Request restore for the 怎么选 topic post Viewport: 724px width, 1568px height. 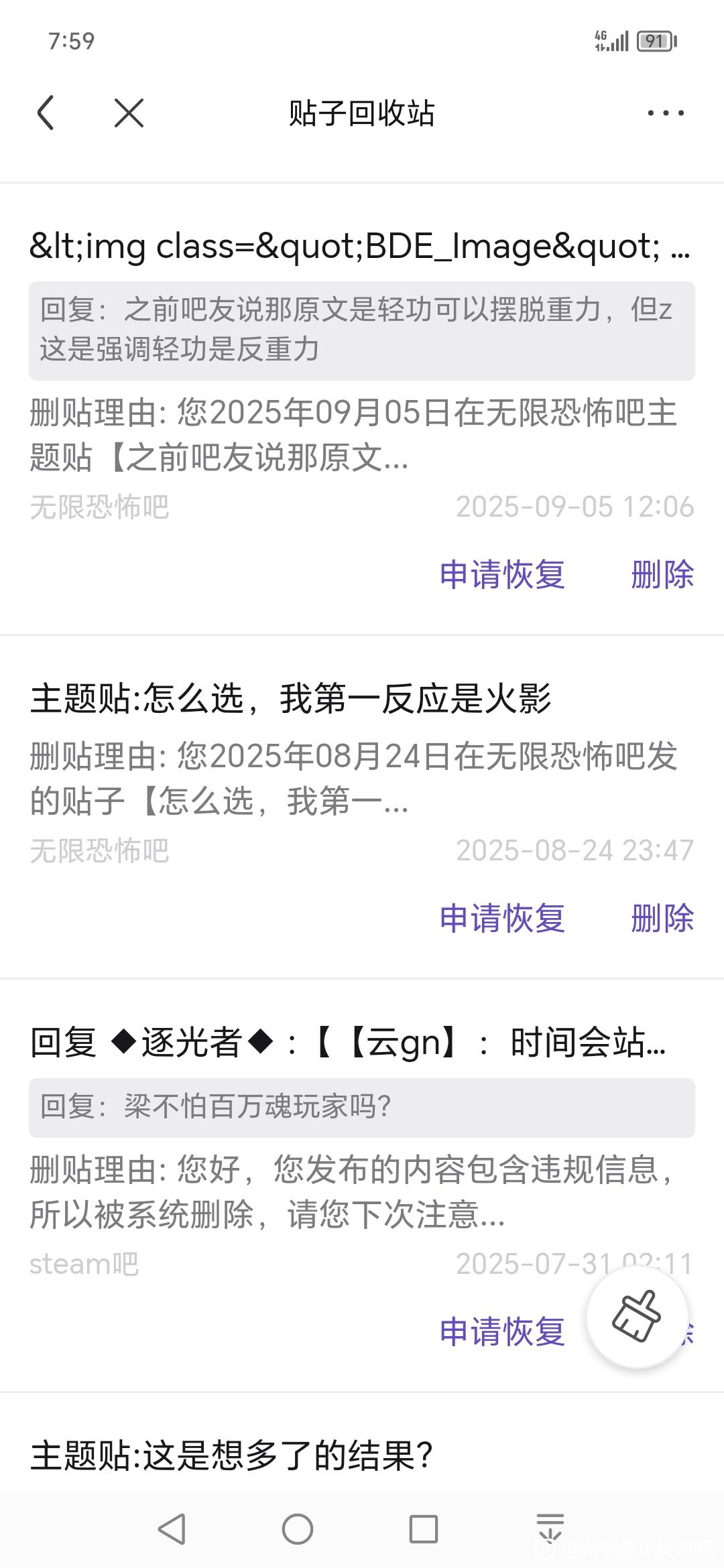pos(502,918)
